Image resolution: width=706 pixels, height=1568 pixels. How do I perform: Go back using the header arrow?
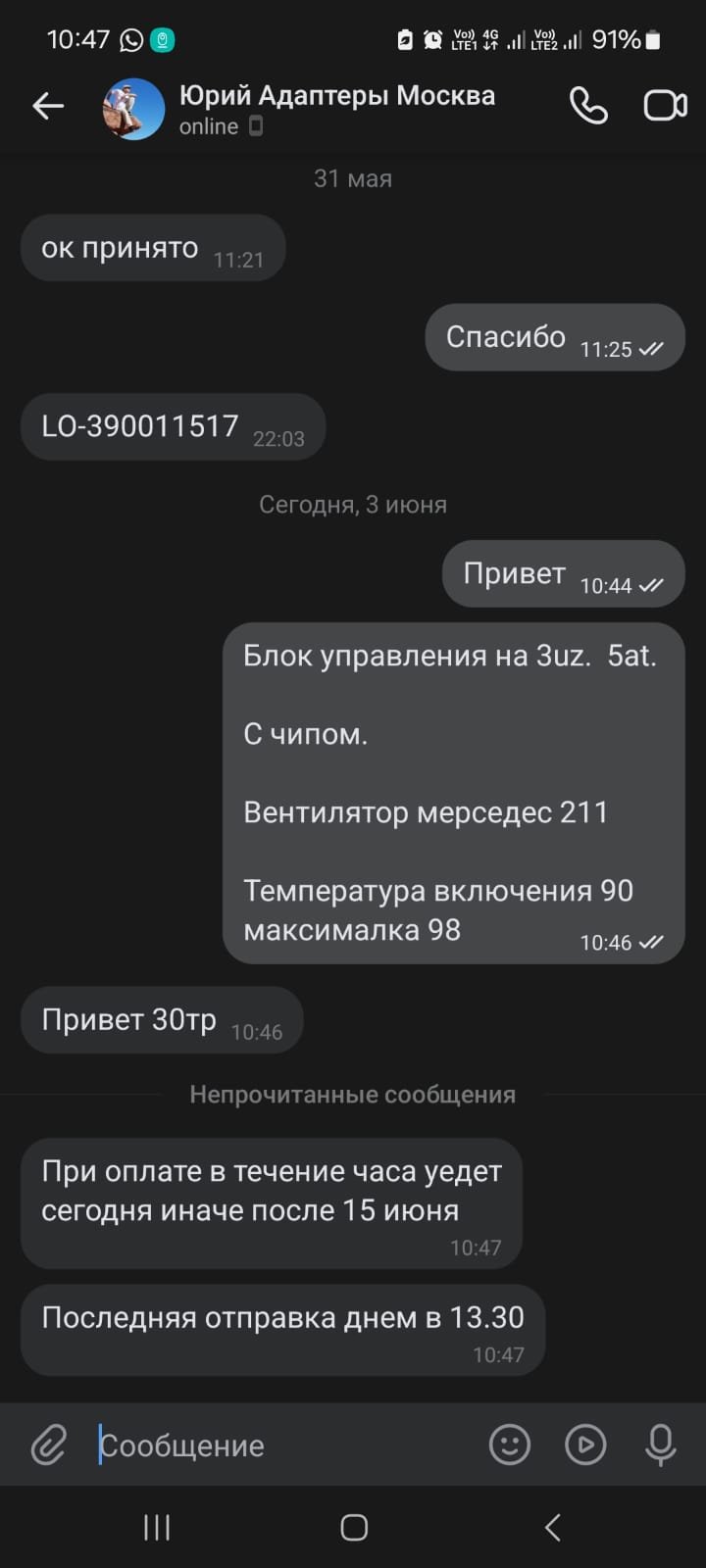[x=48, y=106]
